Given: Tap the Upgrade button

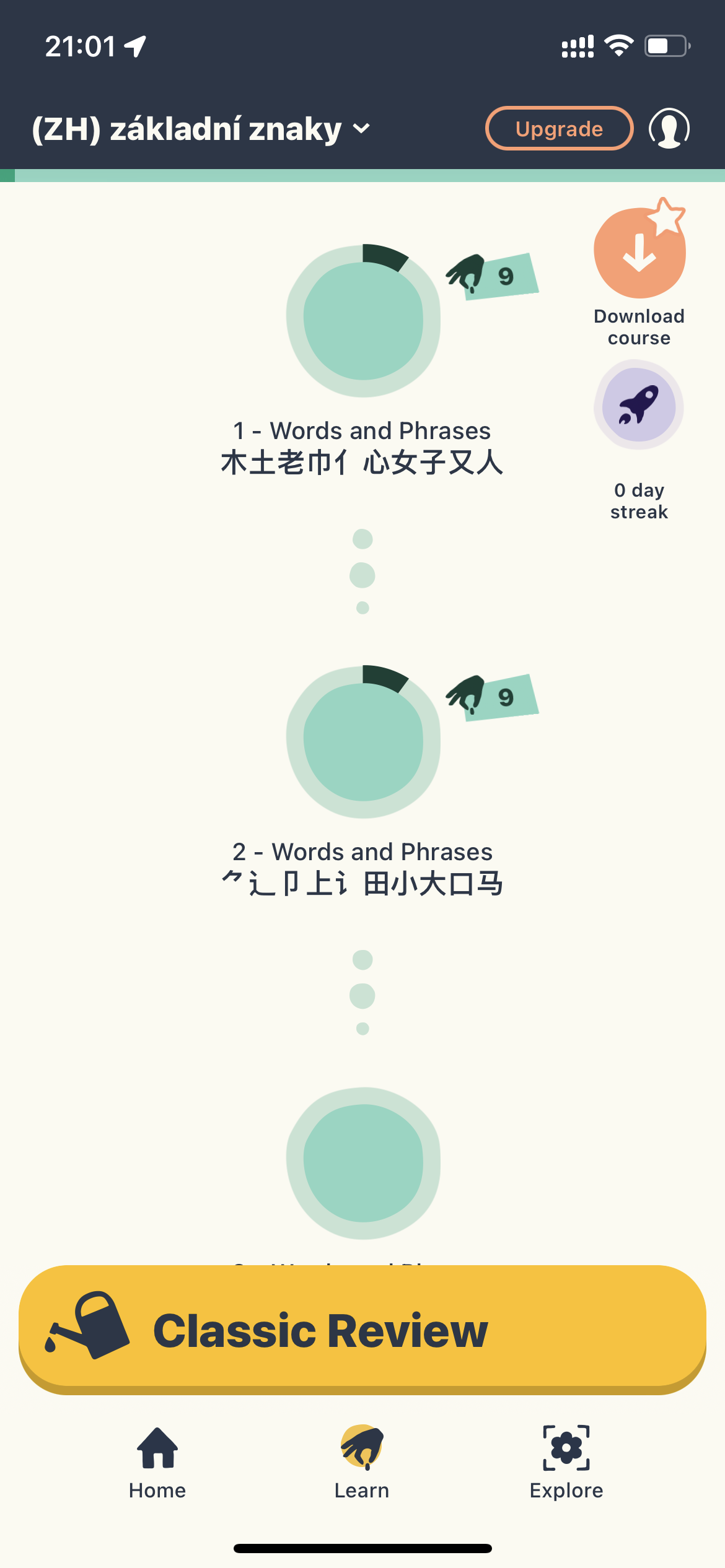Looking at the screenshot, I should tap(559, 128).
